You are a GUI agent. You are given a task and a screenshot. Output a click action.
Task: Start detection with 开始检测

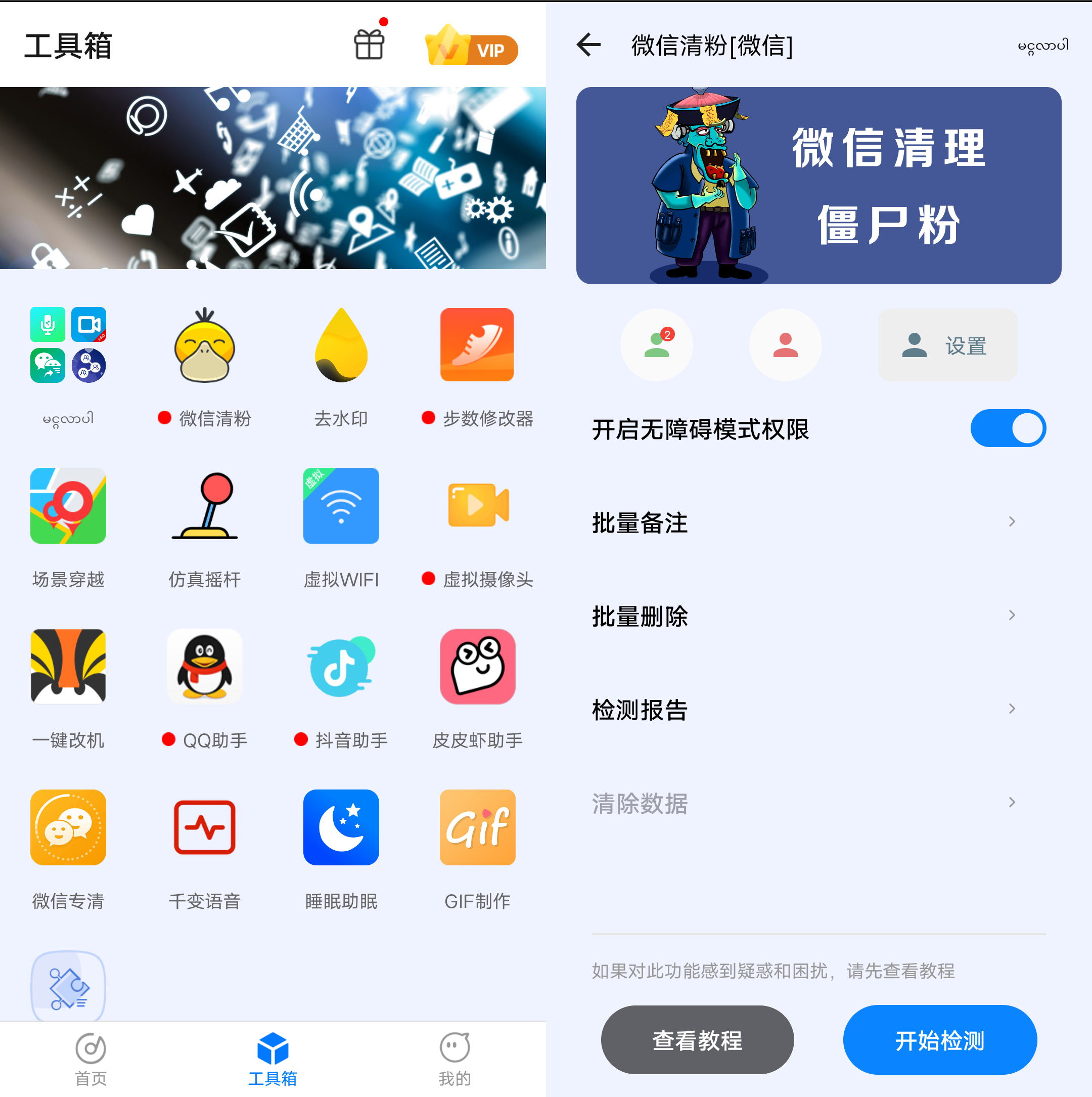click(939, 1040)
